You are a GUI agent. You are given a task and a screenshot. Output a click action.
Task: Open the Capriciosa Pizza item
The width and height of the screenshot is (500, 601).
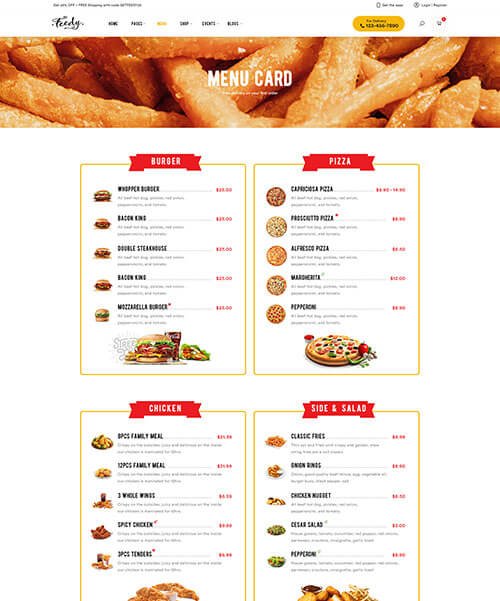(312, 189)
